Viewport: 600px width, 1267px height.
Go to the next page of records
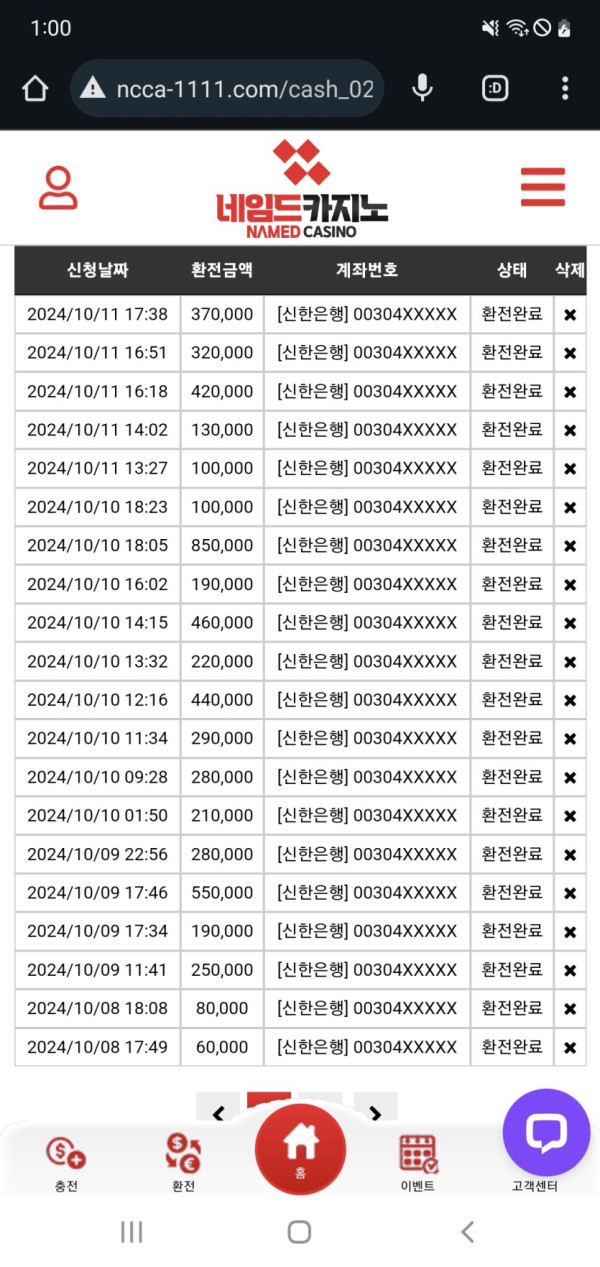[x=376, y=1110]
